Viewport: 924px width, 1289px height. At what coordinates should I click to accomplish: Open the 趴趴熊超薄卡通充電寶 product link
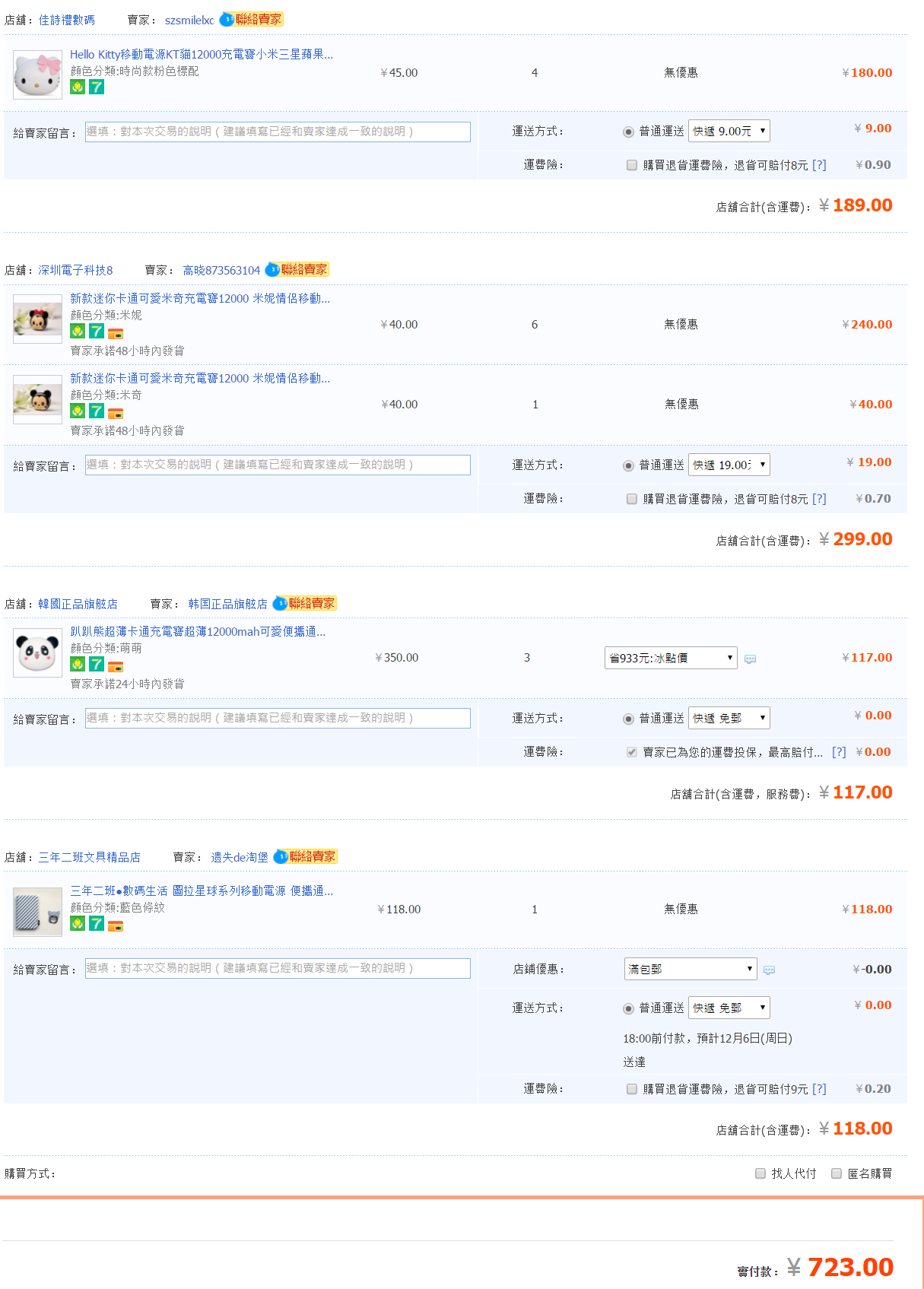[x=198, y=631]
